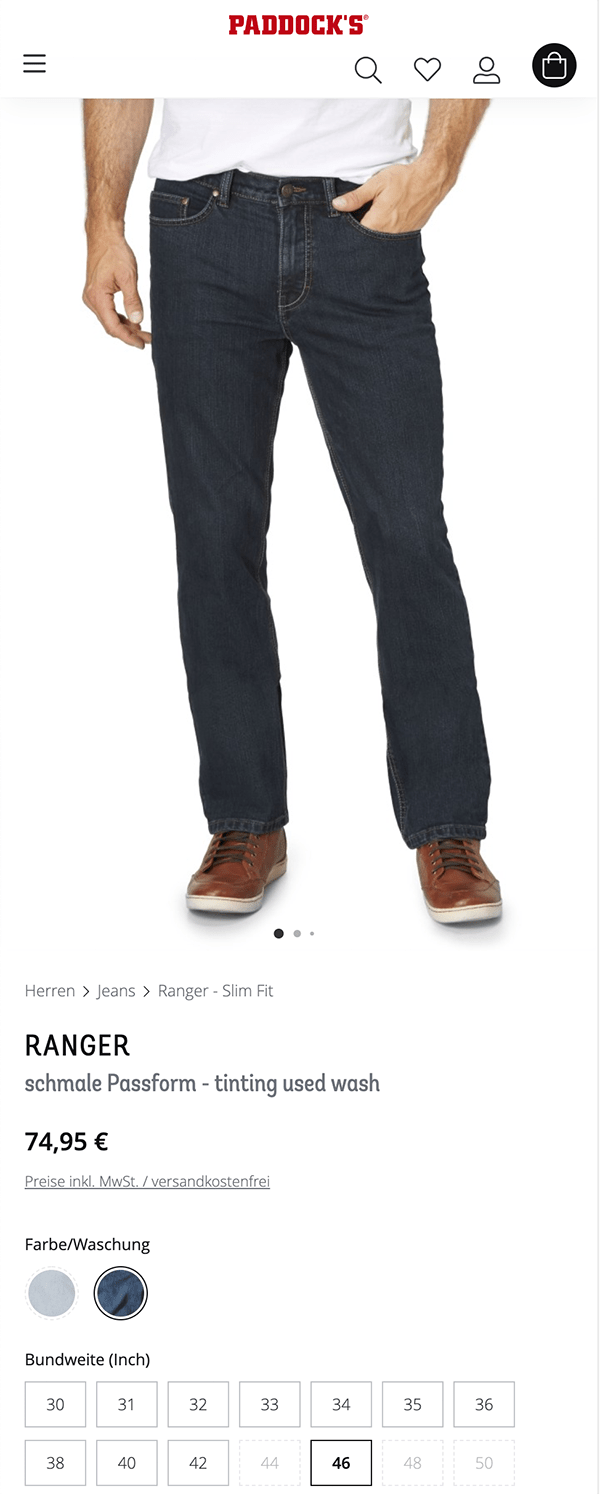Choose waist size 32
Image resolution: width=600 pixels, height=1494 pixels.
coord(198,1404)
